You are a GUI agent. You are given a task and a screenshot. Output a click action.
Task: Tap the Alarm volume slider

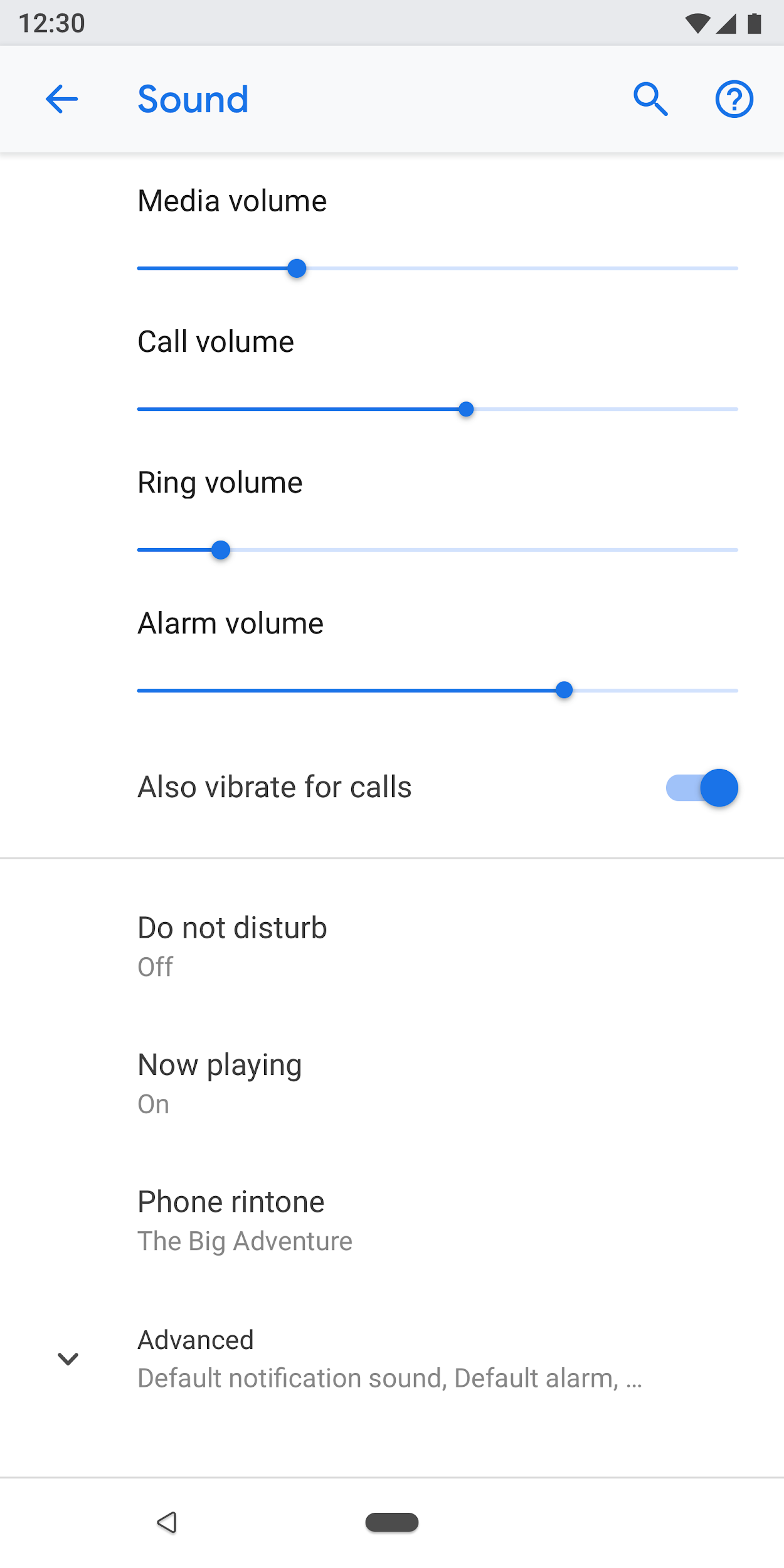click(x=437, y=691)
